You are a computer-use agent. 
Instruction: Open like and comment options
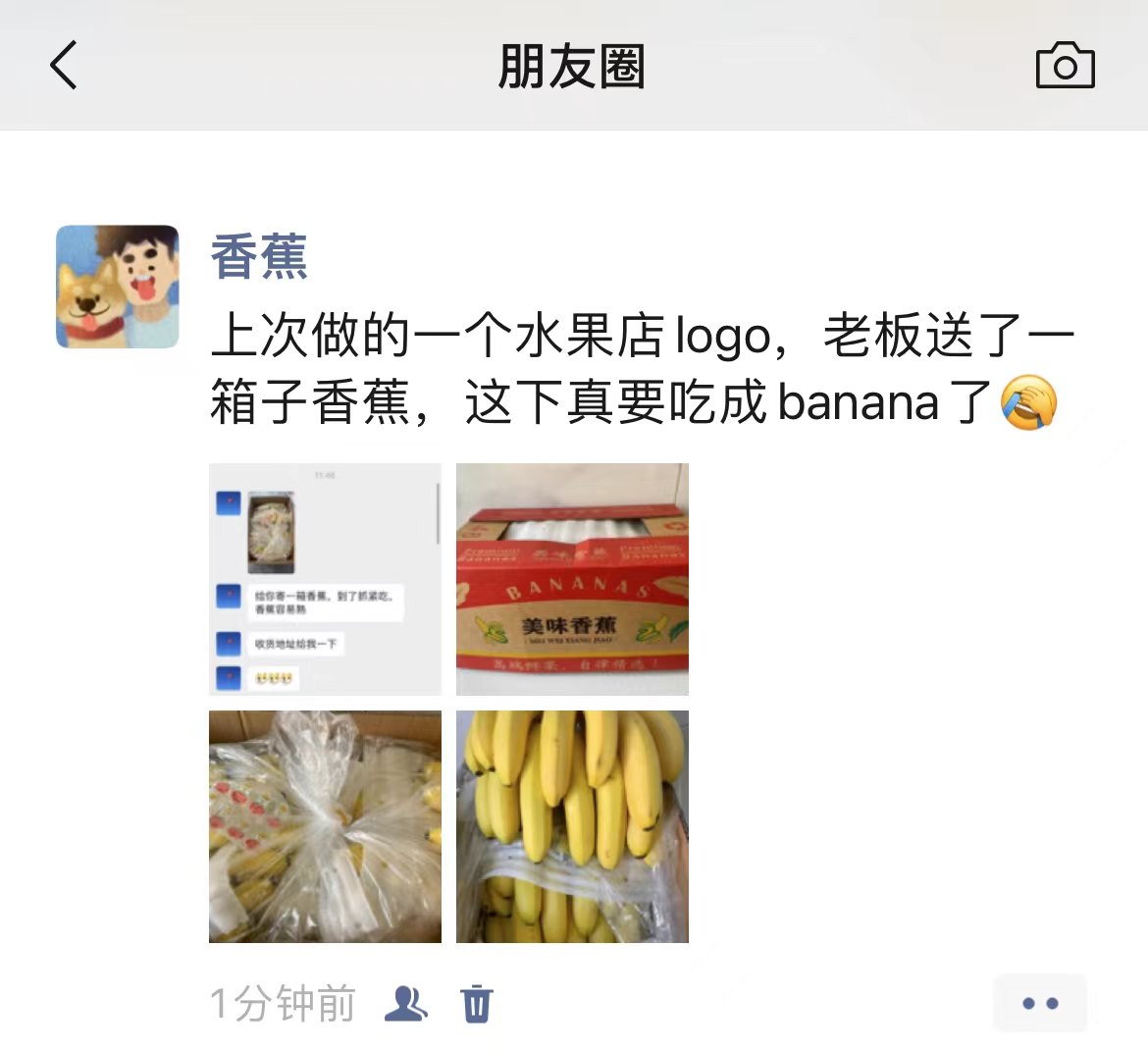(x=1039, y=1003)
